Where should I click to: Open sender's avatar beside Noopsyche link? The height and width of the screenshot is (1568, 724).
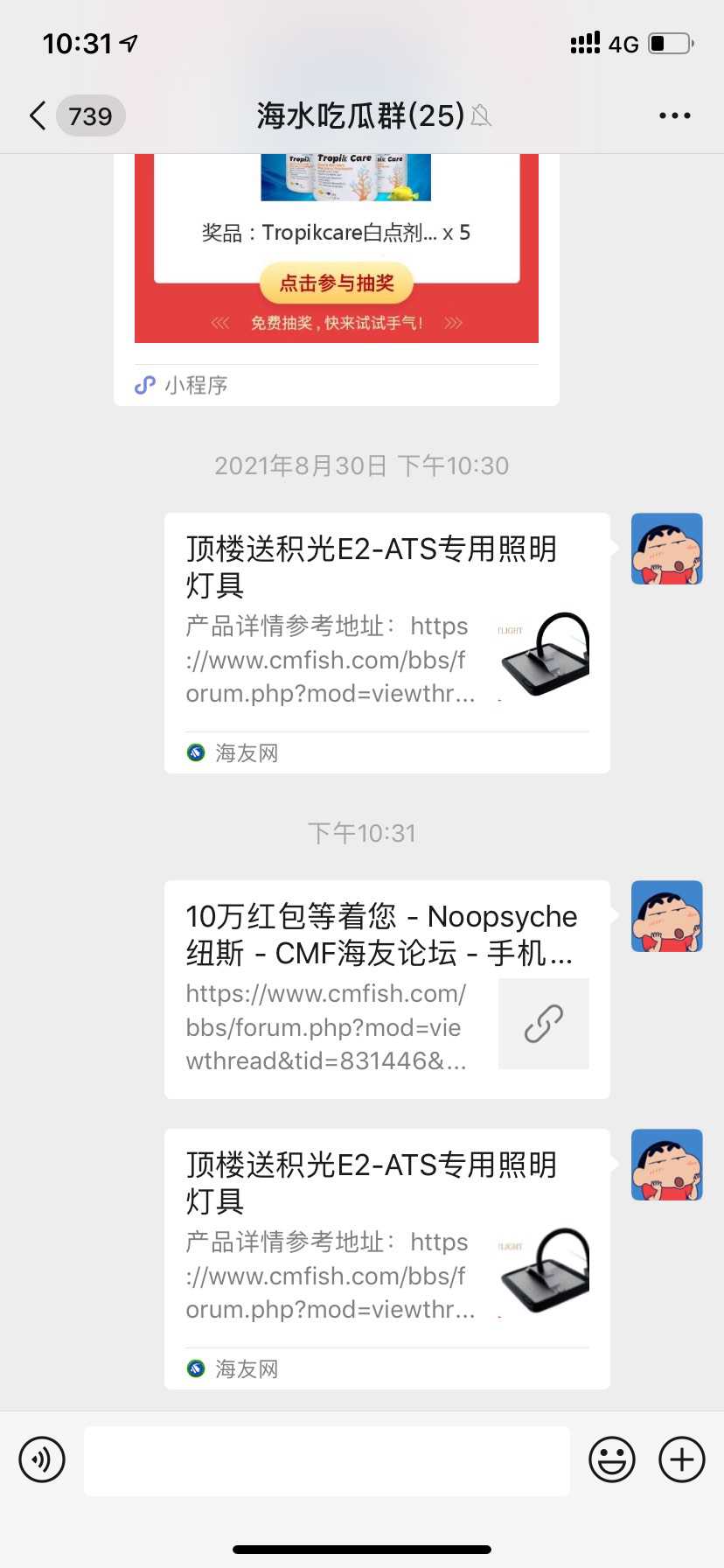pos(666,916)
